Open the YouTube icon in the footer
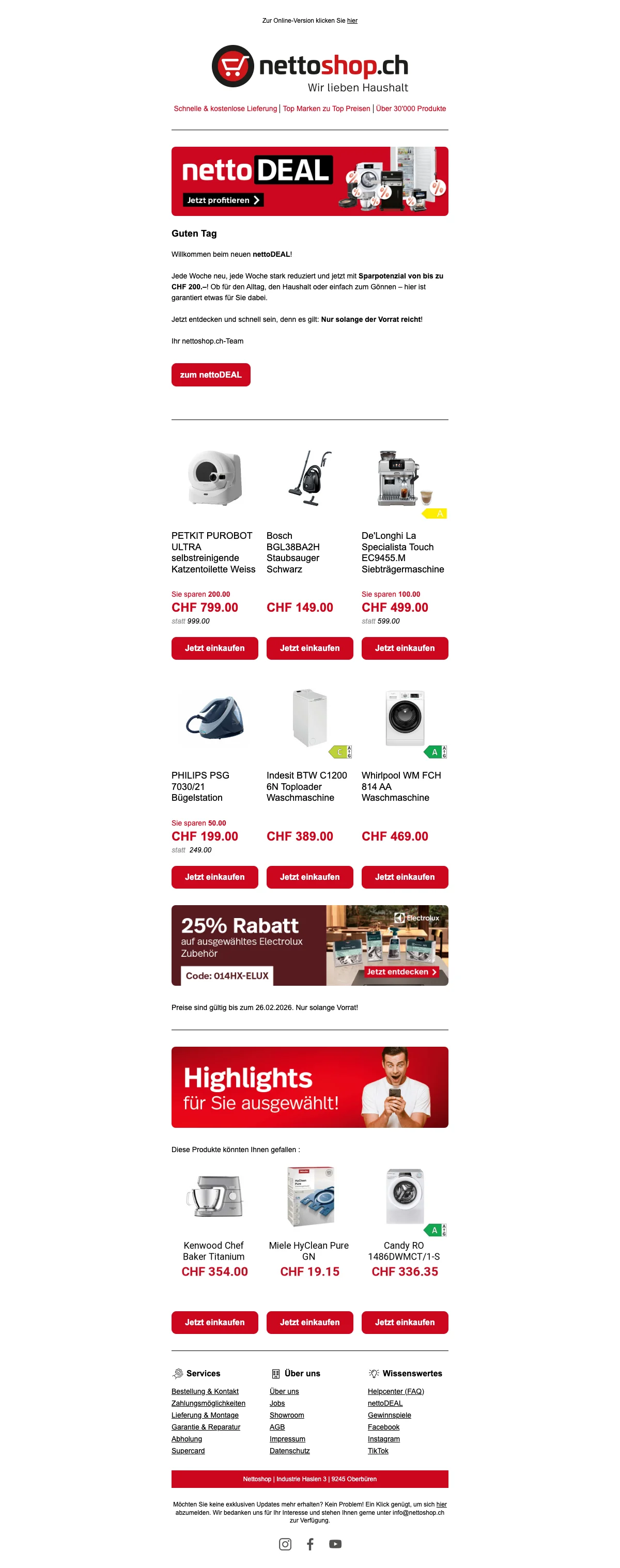620x1568 pixels. [335, 1544]
